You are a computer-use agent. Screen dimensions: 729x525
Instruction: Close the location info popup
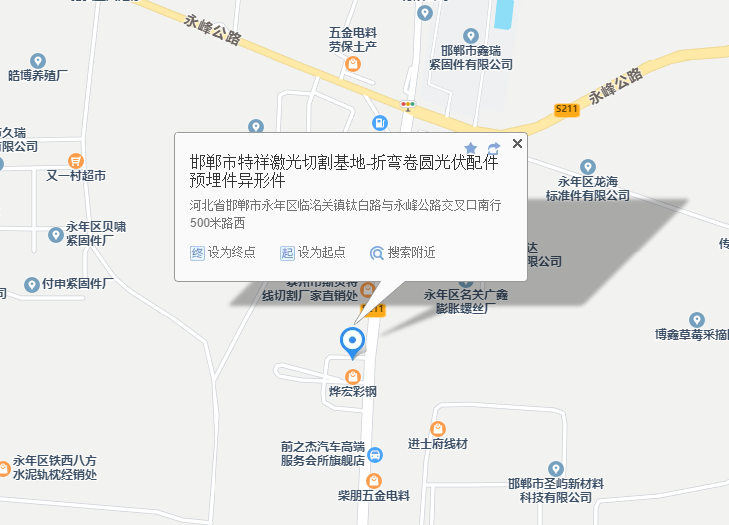[x=517, y=143]
